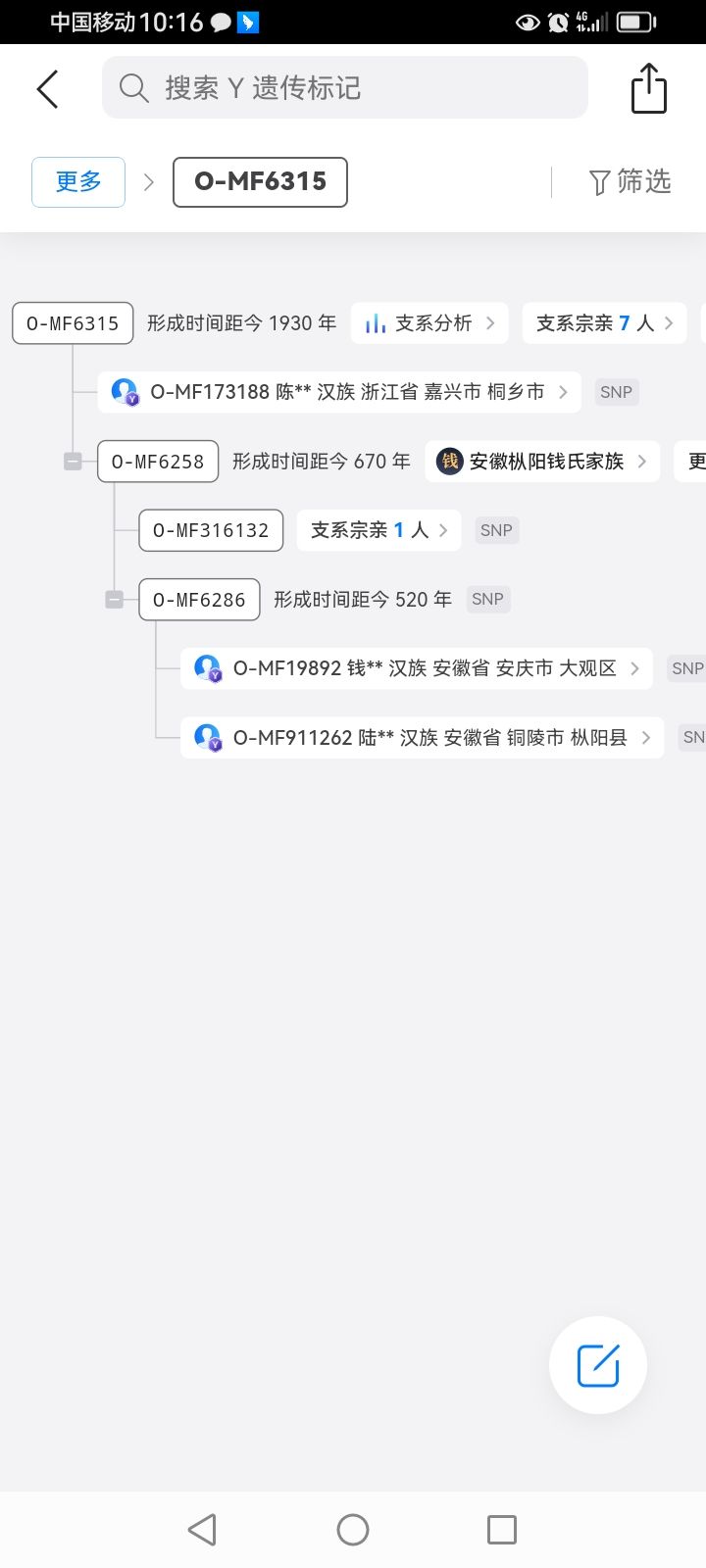Share this haplogroup tree page
Screen dimensions: 706x1568
pos(648,89)
